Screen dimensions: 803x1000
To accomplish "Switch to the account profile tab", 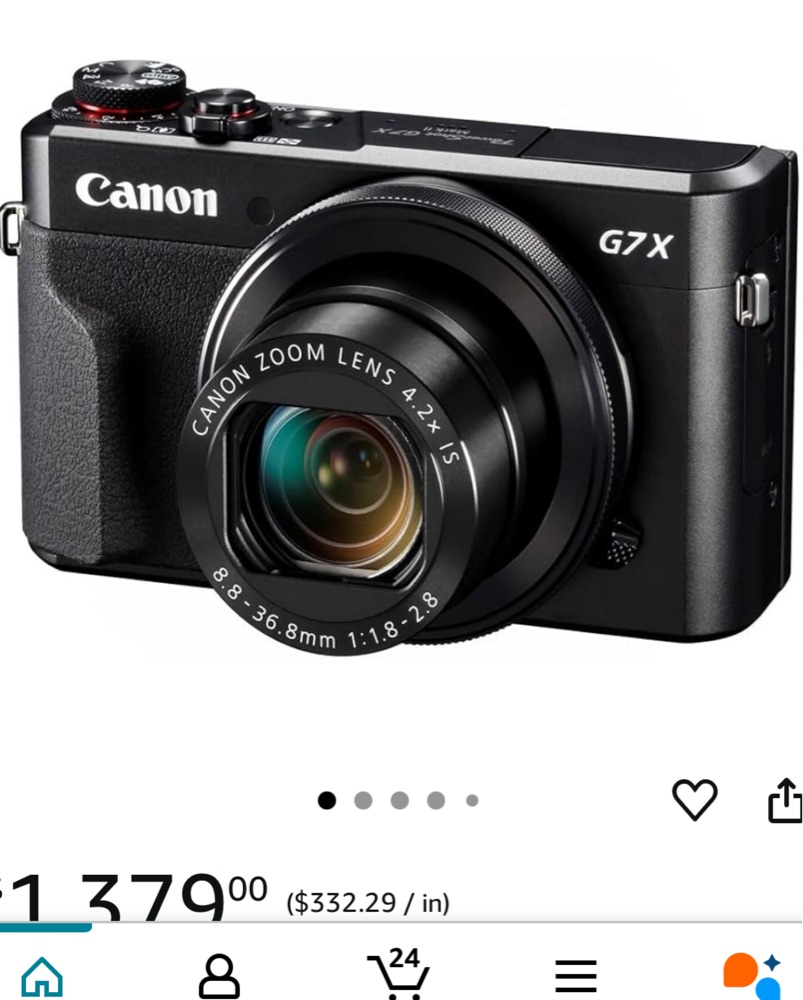I will click(x=219, y=976).
